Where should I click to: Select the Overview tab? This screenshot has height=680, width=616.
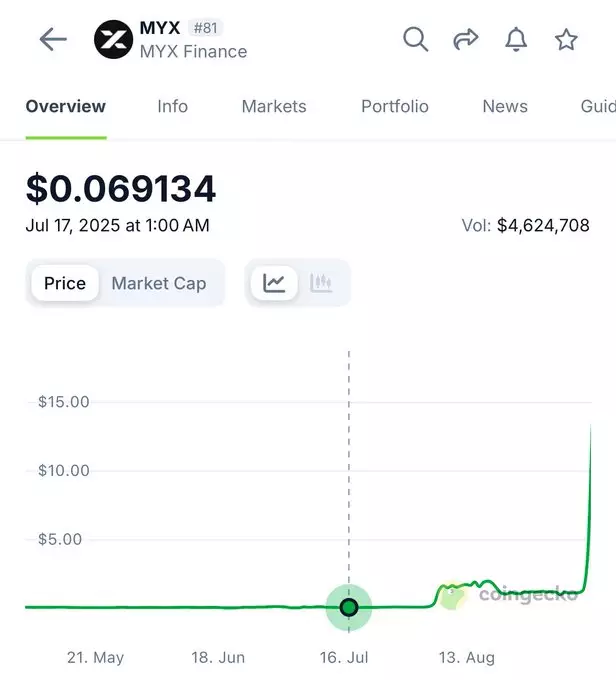point(65,106)
